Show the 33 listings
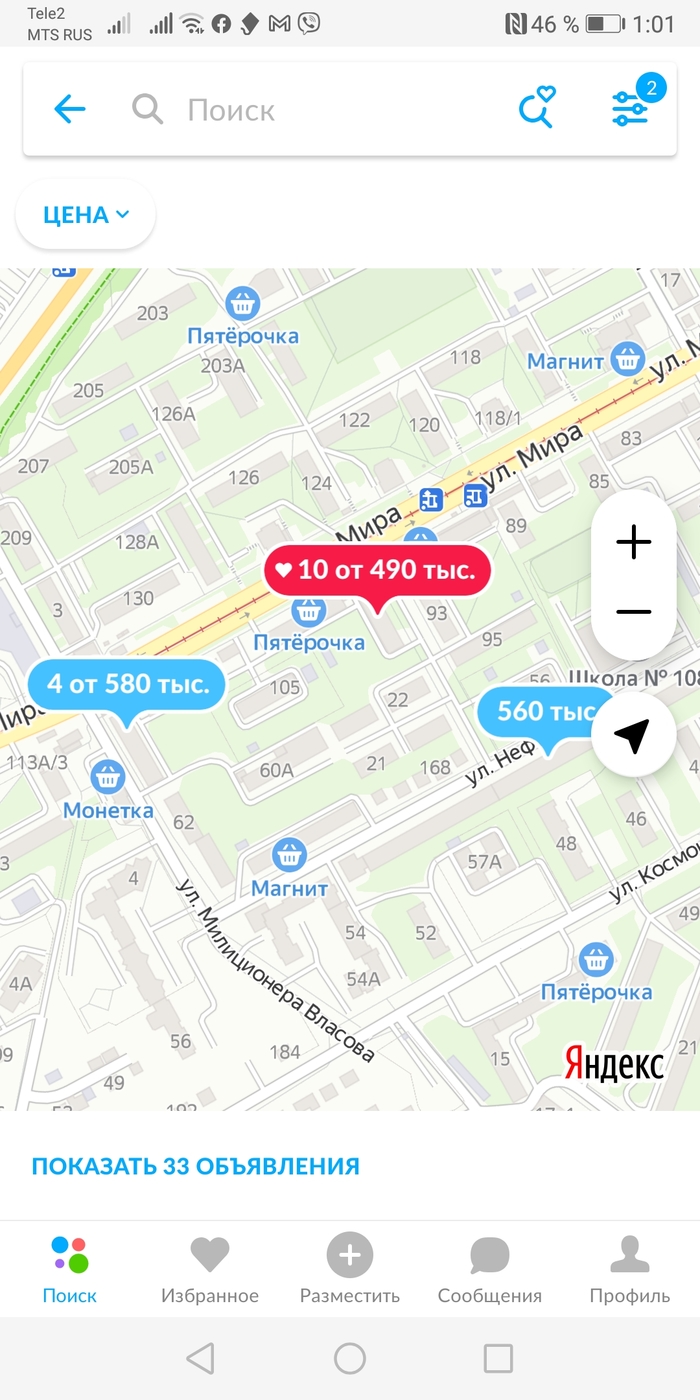This screenshot has height=1400, width=700. point(195,1166)
